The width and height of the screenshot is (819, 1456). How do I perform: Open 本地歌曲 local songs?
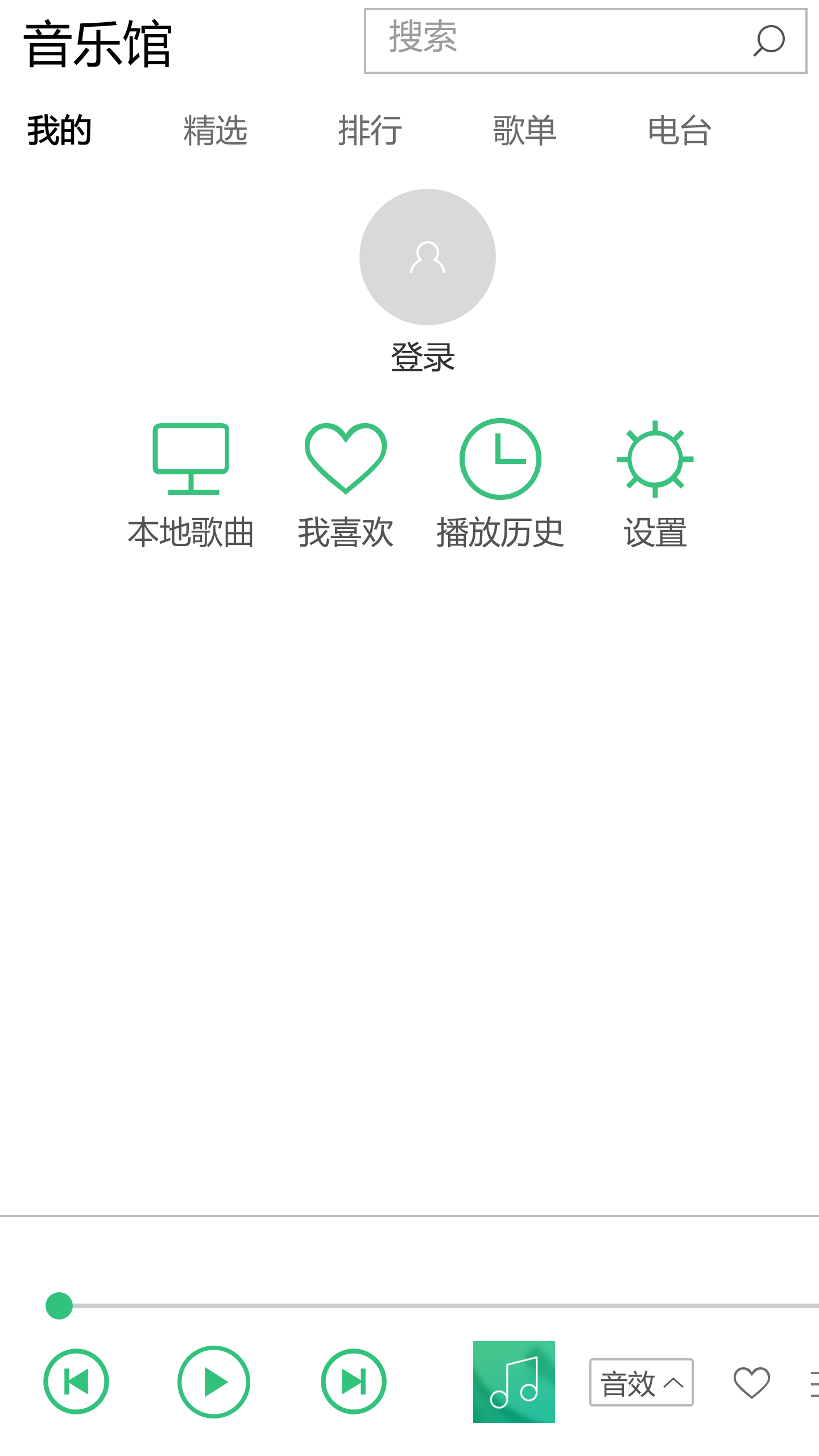tap(191, 483)
